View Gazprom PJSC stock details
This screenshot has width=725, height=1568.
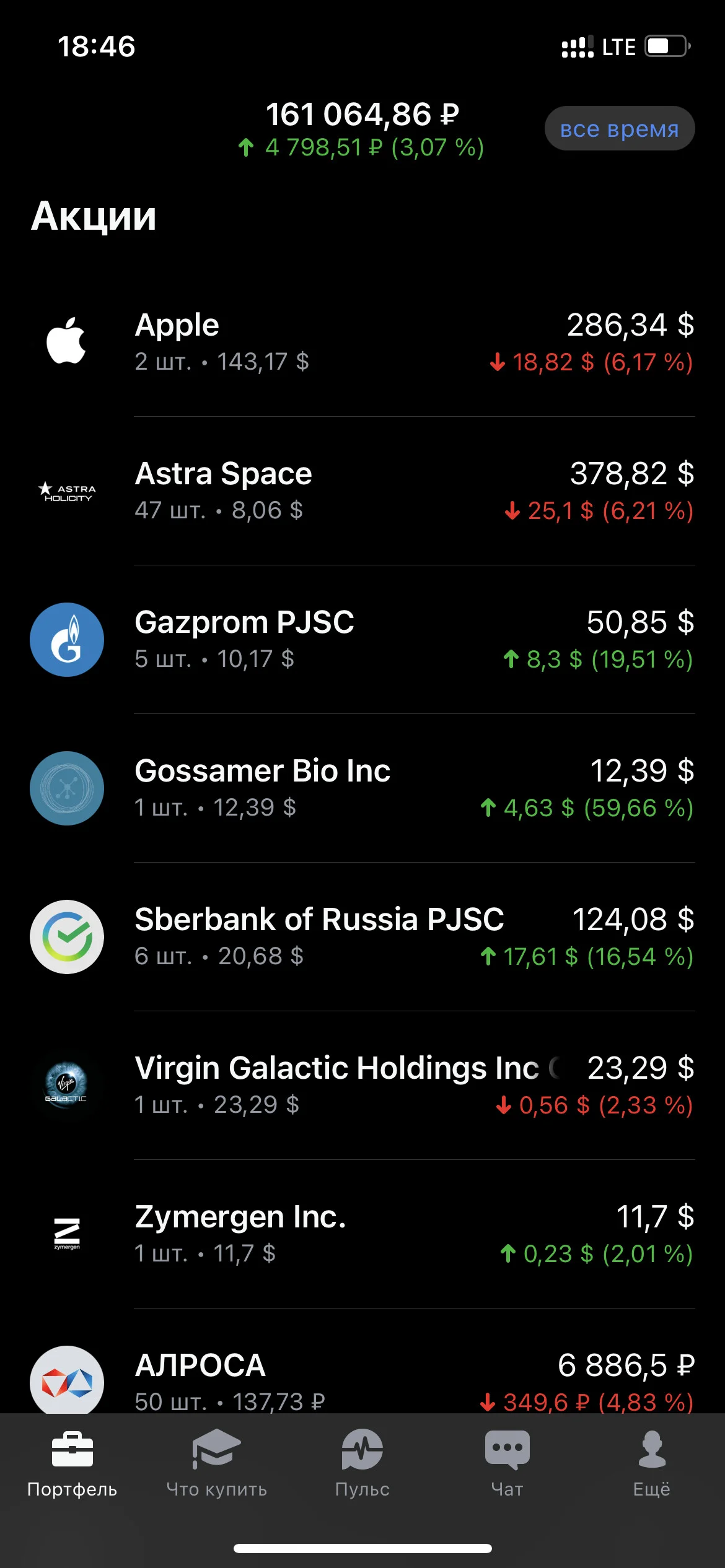coord(362,640)
